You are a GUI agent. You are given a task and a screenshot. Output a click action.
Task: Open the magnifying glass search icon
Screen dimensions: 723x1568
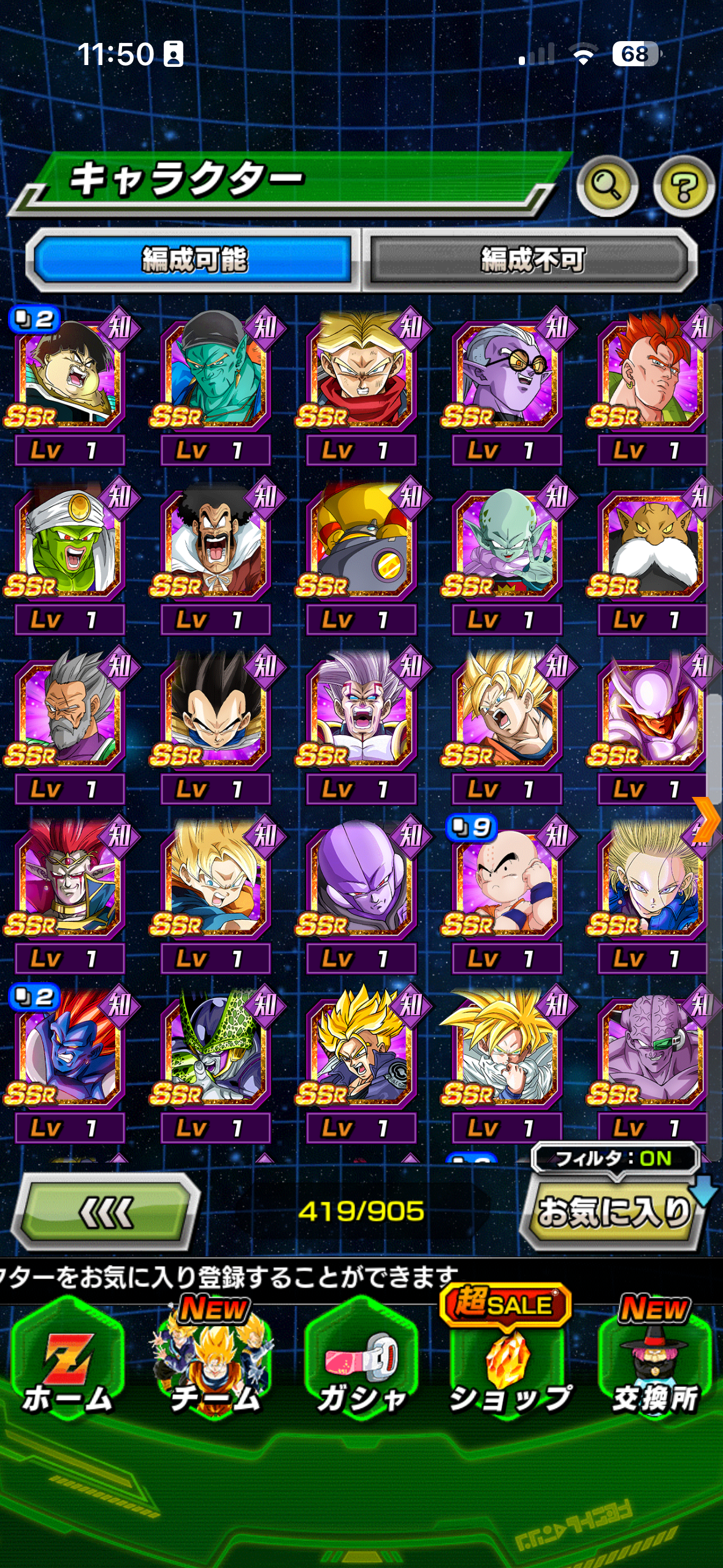click(606, 186)
